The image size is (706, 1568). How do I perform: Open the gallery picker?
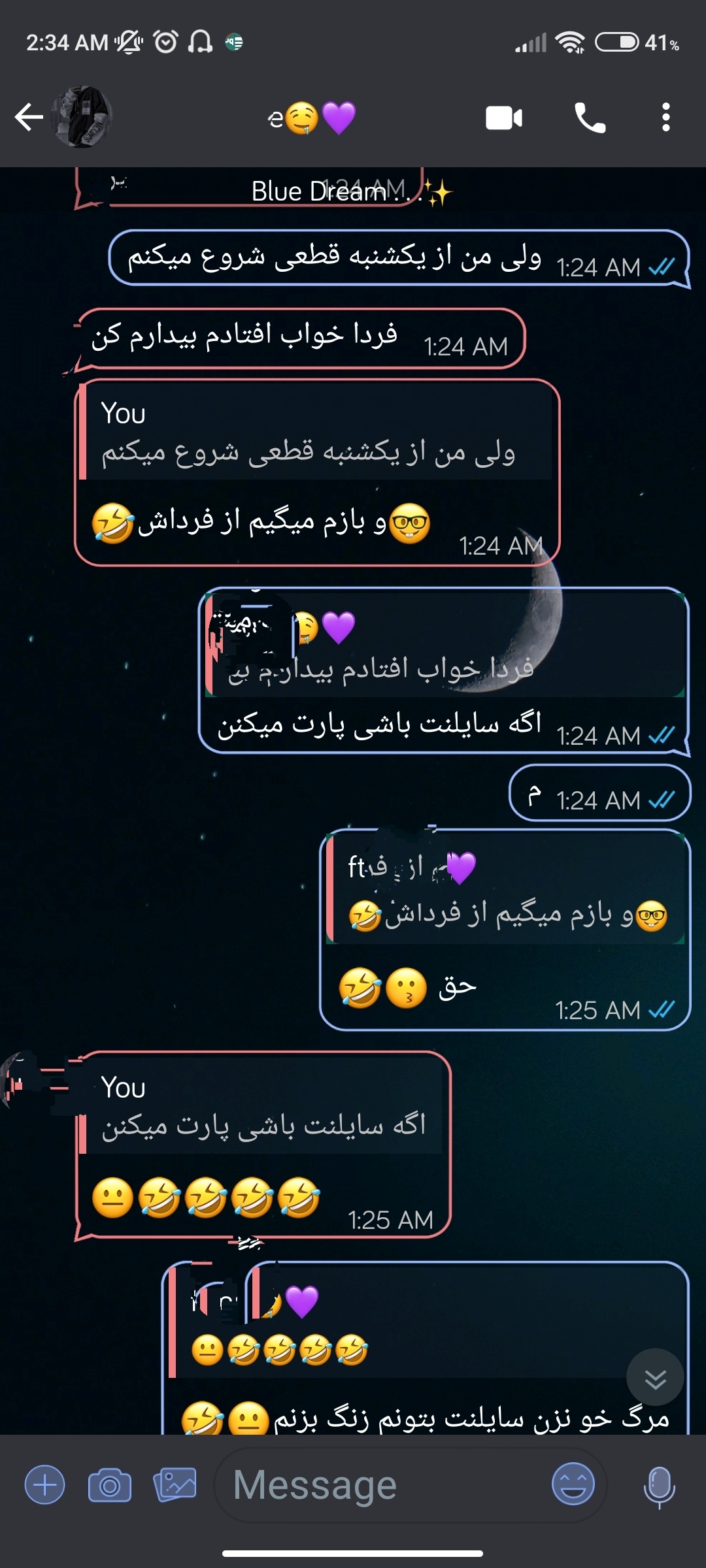tap(175, 1484)
